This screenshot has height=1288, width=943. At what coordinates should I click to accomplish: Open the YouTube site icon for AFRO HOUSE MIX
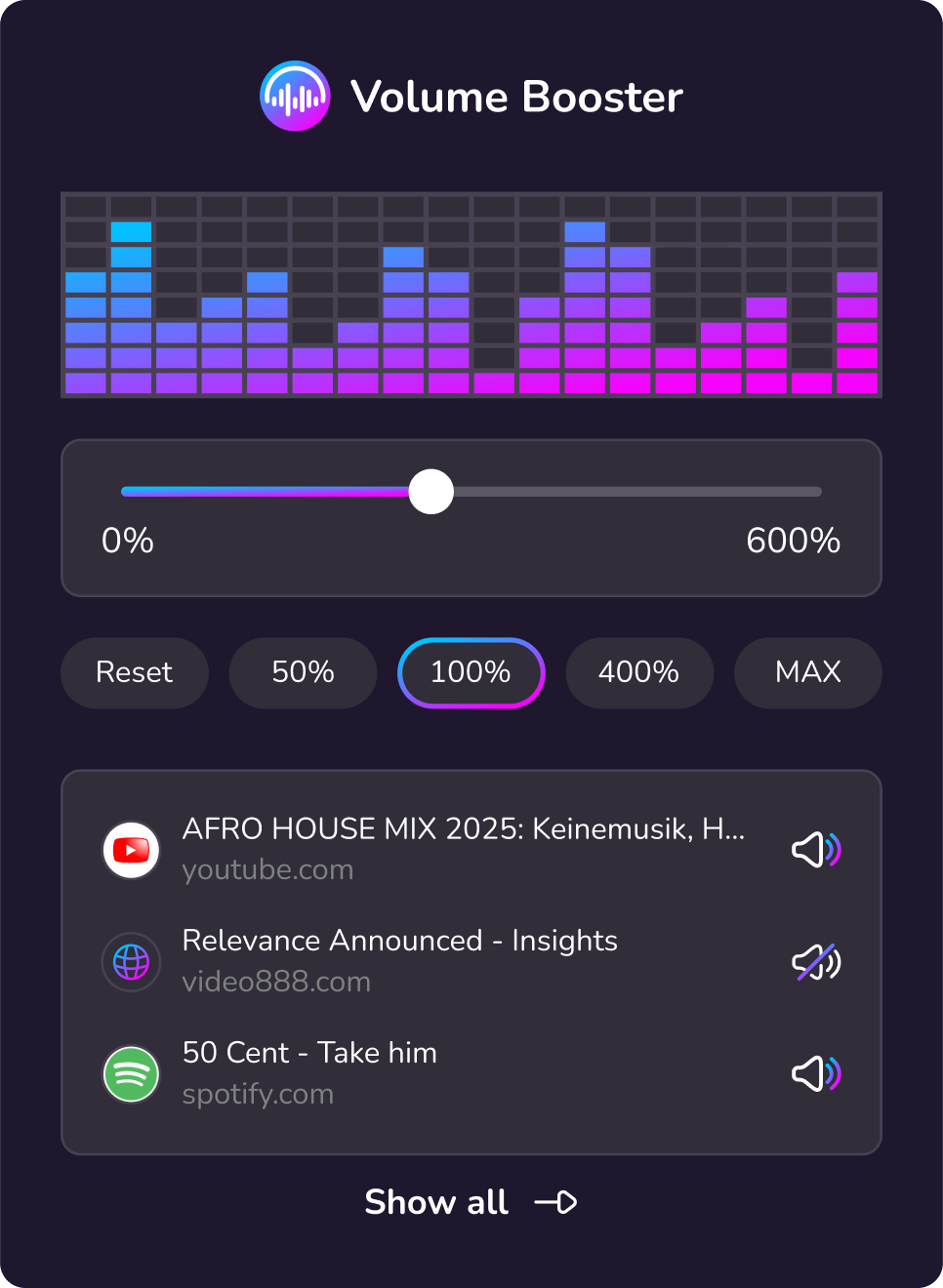pyautogui.click(x=131, y=850)
